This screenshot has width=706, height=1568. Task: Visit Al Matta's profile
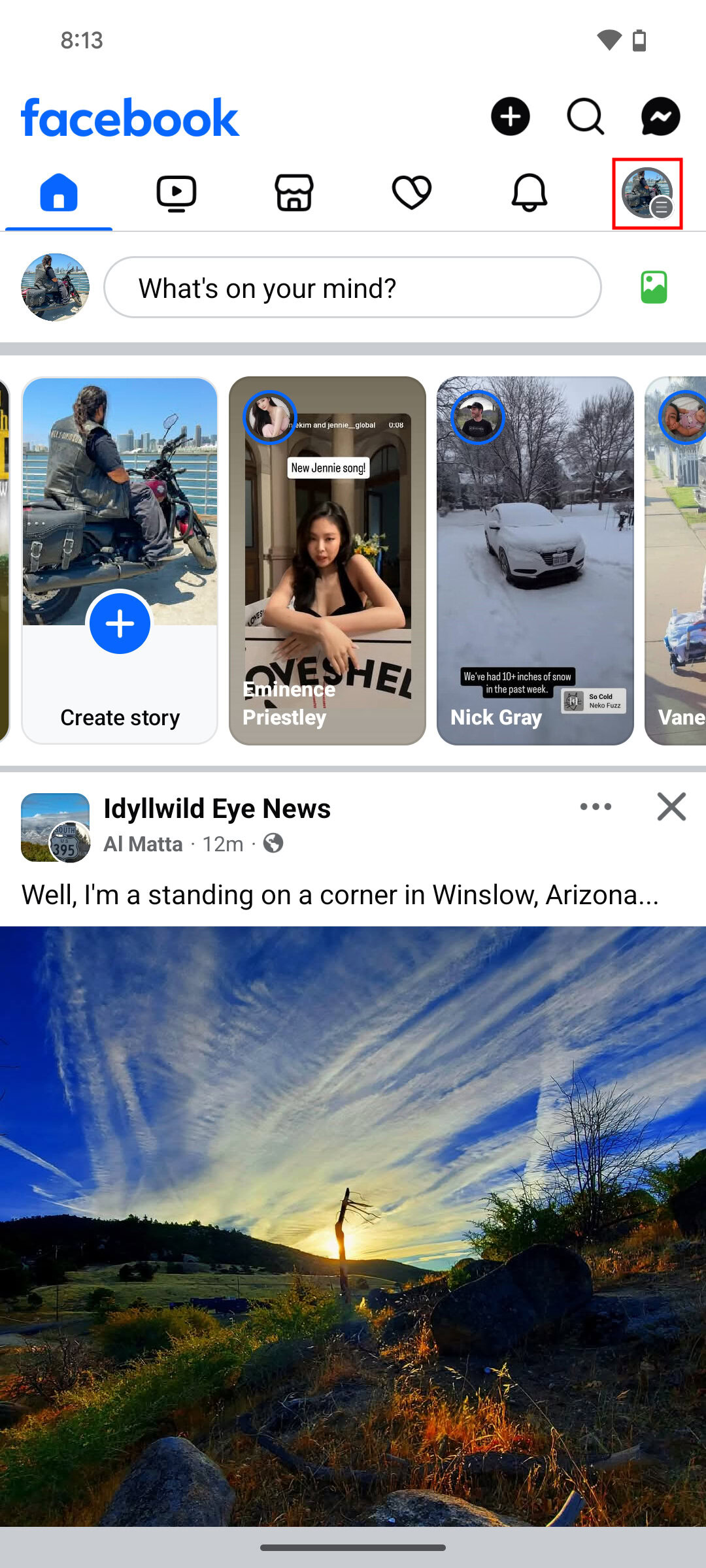pos(143,844)
